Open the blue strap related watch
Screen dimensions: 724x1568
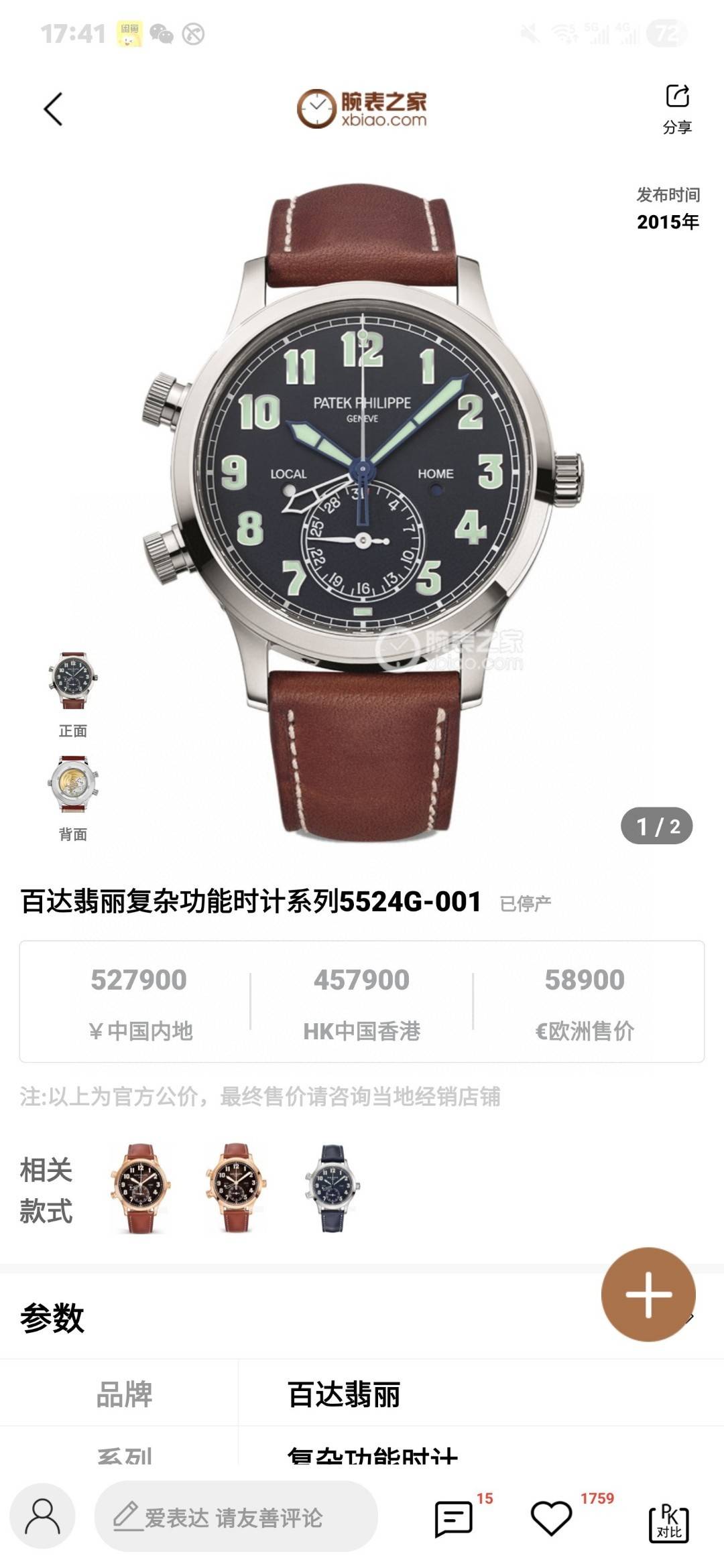333,1189
